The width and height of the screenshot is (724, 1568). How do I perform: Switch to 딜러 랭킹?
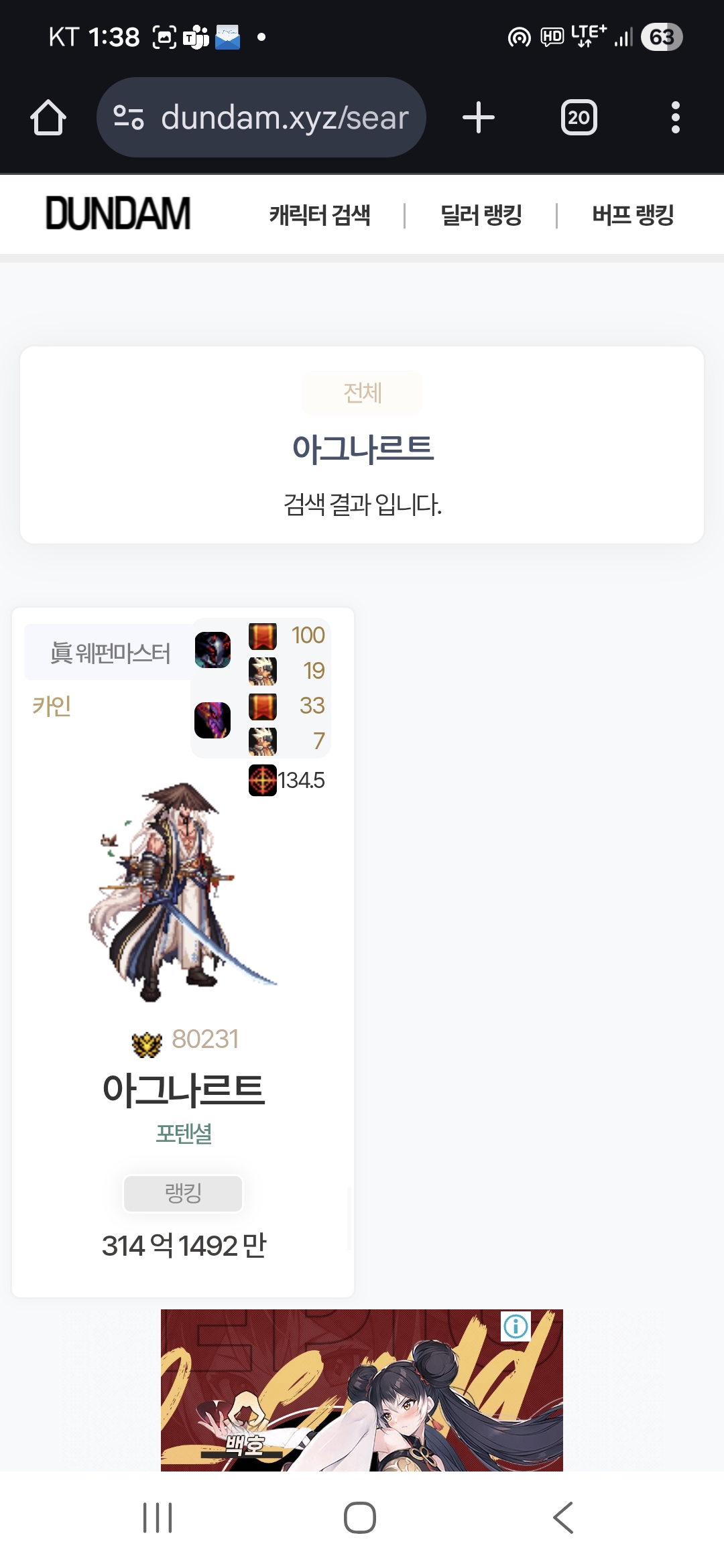[481, 215]
